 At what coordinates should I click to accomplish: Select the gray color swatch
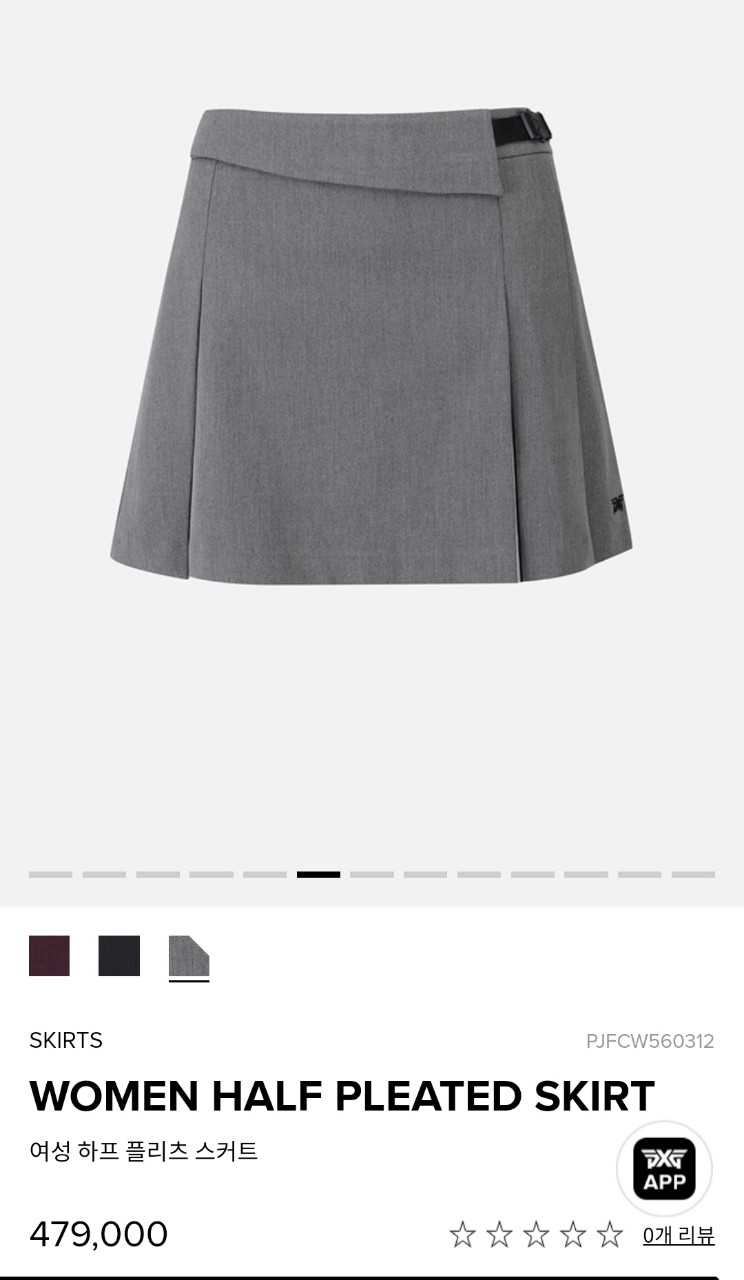pyautogui.click(x=189, y=956)
